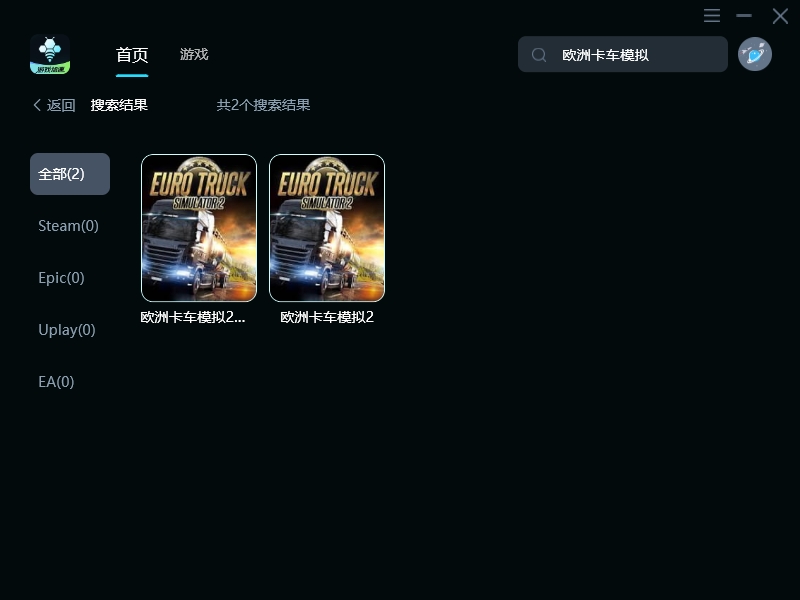This screenshot has height=600, width=800.
Task: Filter results by Uplay(0)
Action: point(67,330)
